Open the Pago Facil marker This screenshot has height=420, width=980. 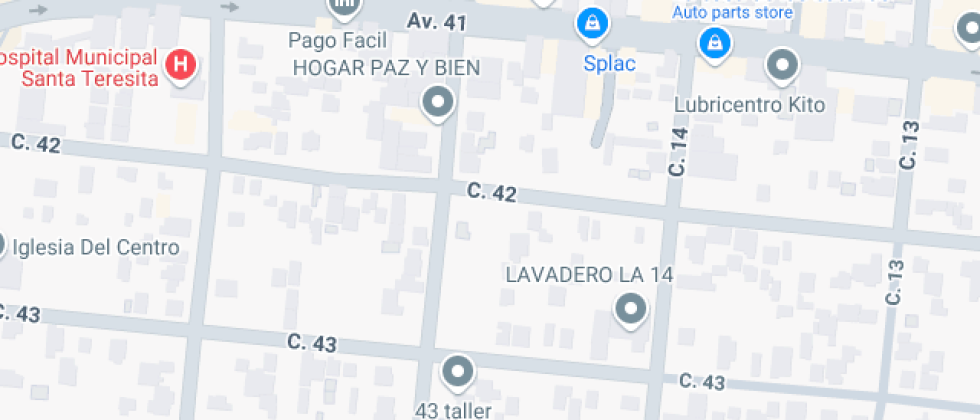click(345, 8)
